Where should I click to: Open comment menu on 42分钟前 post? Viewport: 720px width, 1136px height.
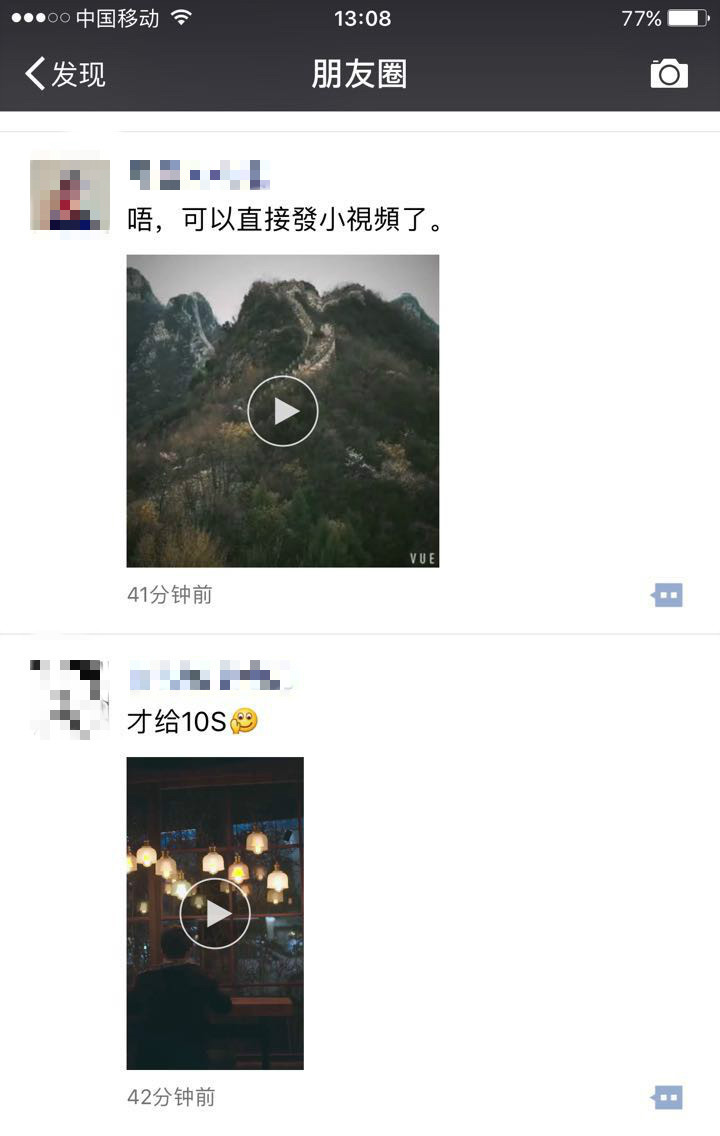[667, 1098]
